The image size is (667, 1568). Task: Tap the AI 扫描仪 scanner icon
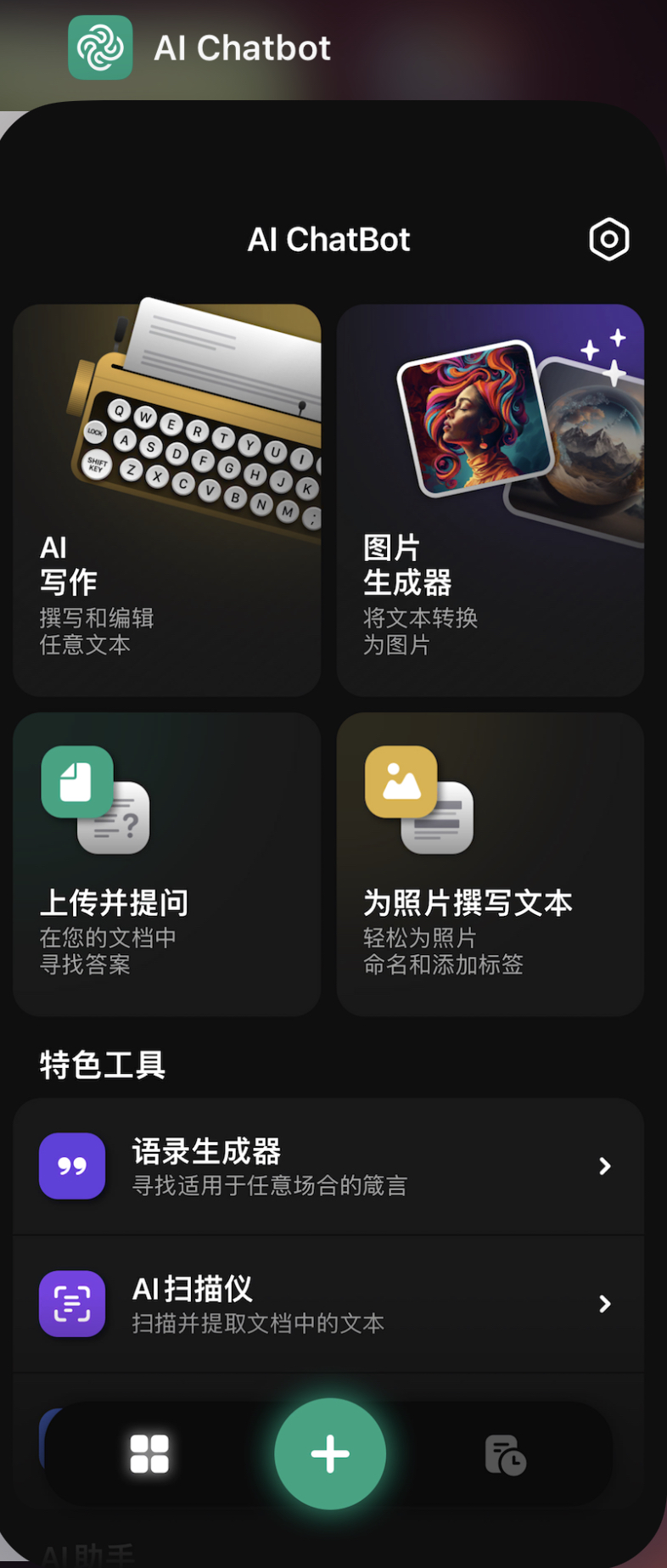72,1304
